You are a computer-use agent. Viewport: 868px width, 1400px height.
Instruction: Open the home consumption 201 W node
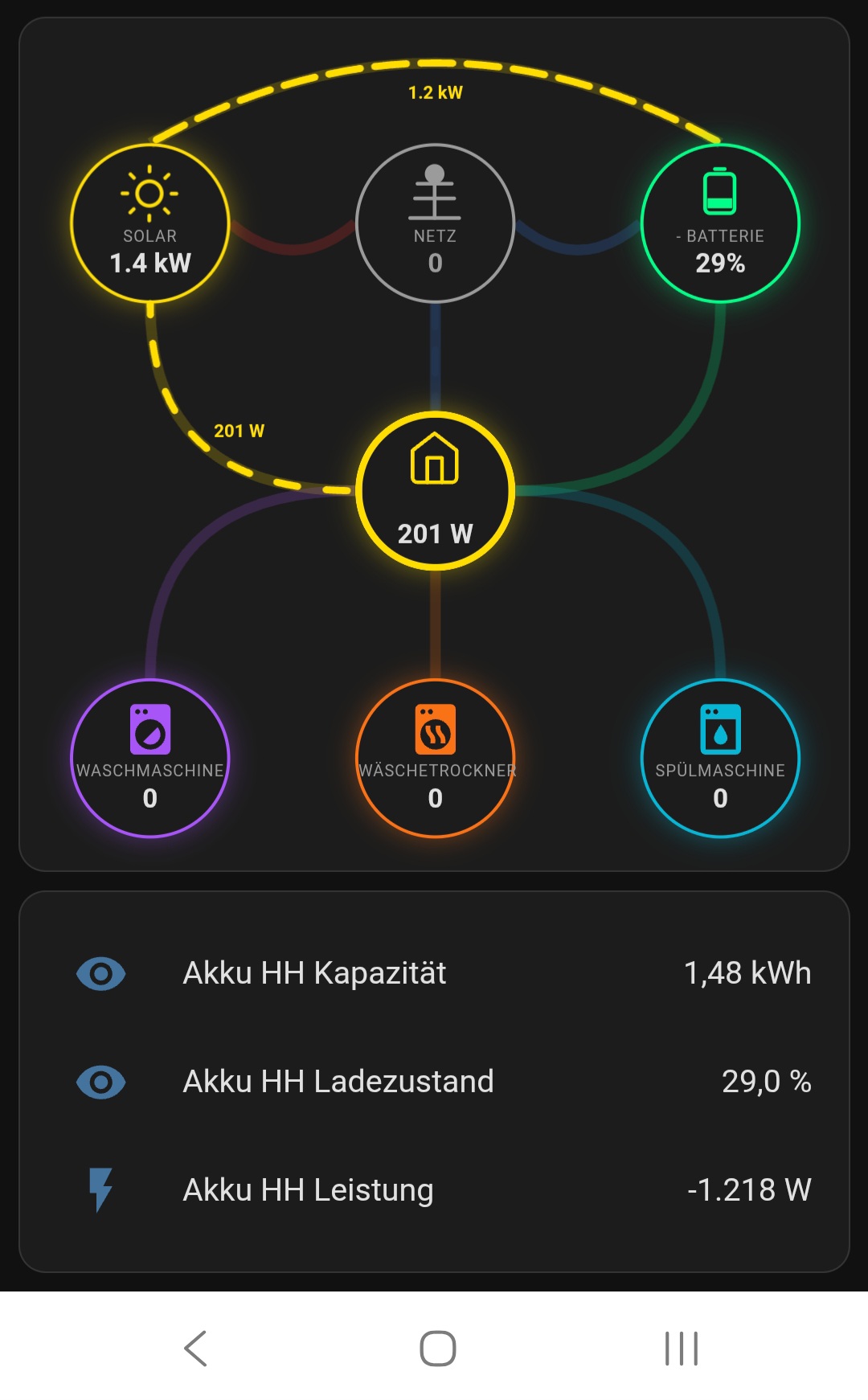click(435, 491)
